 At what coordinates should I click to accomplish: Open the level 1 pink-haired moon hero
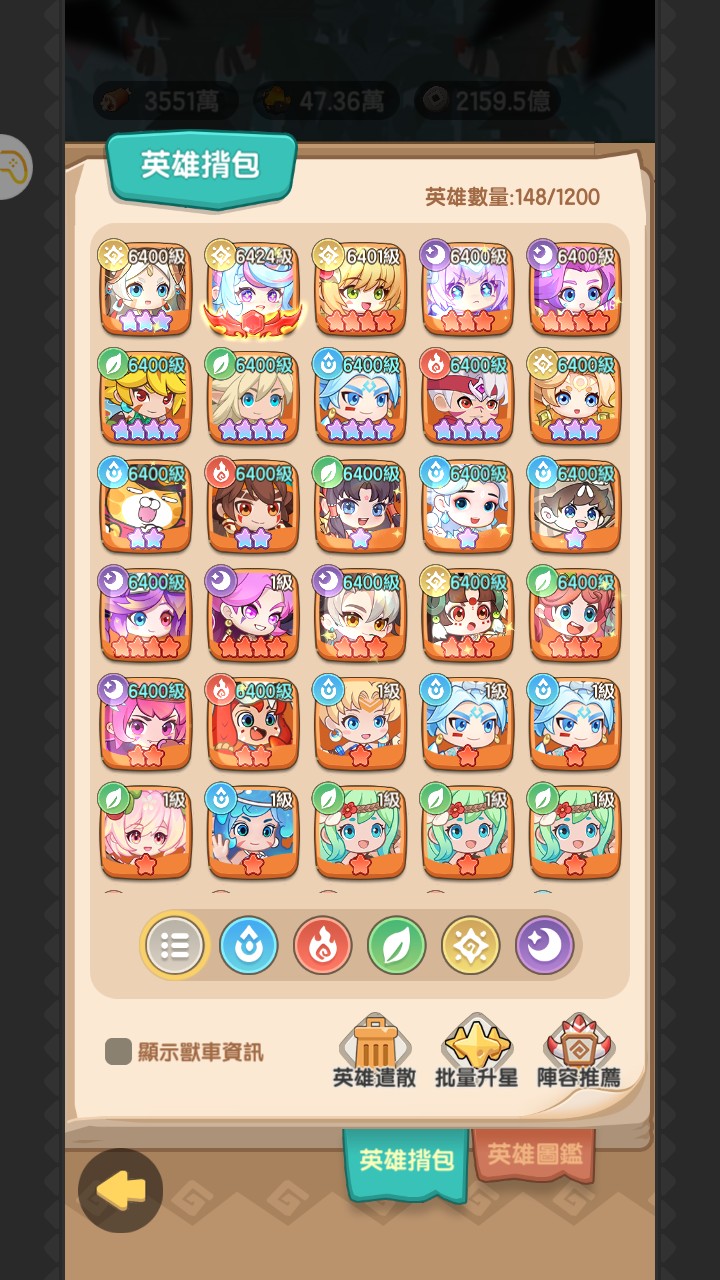(x=253, y=616)
